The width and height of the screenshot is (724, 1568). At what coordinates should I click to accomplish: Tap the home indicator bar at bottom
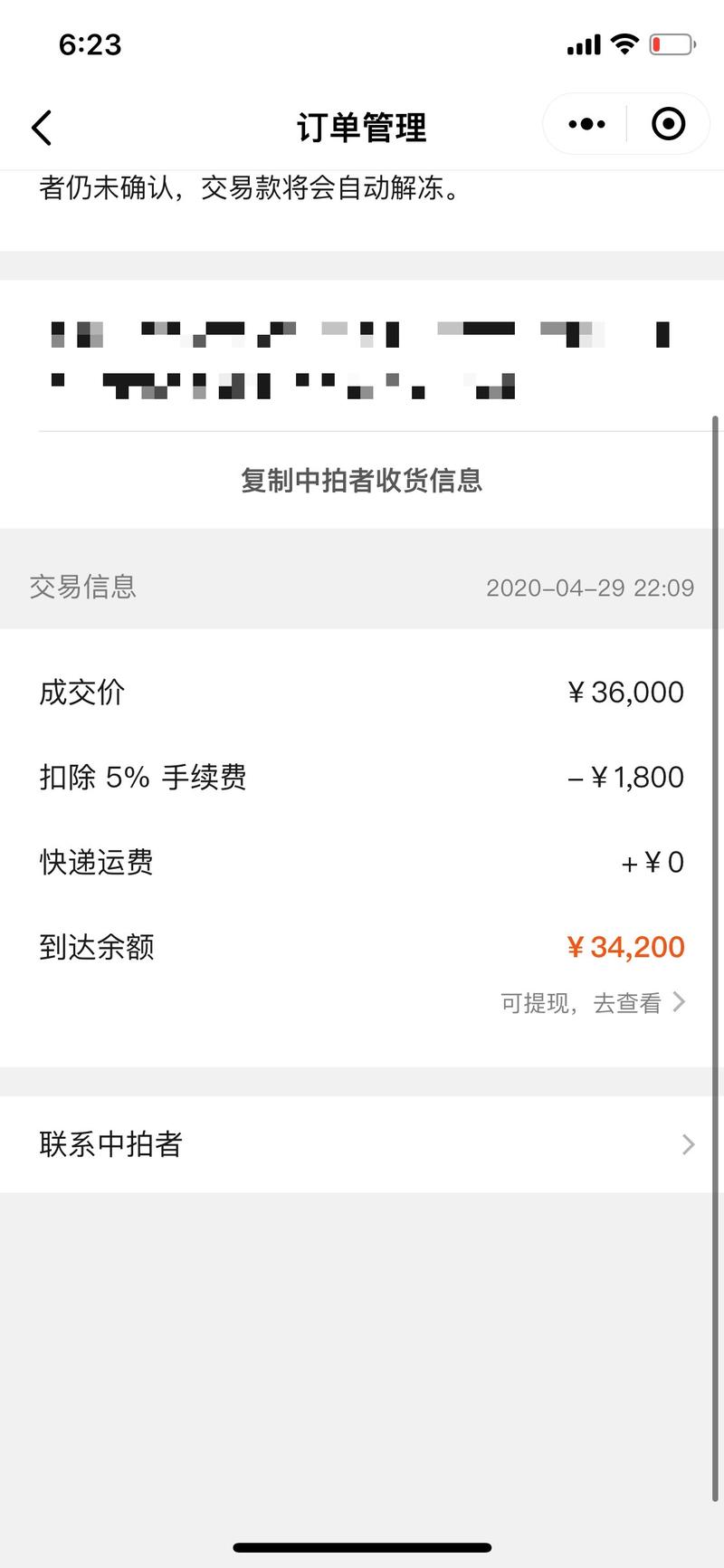[362, 1542]
